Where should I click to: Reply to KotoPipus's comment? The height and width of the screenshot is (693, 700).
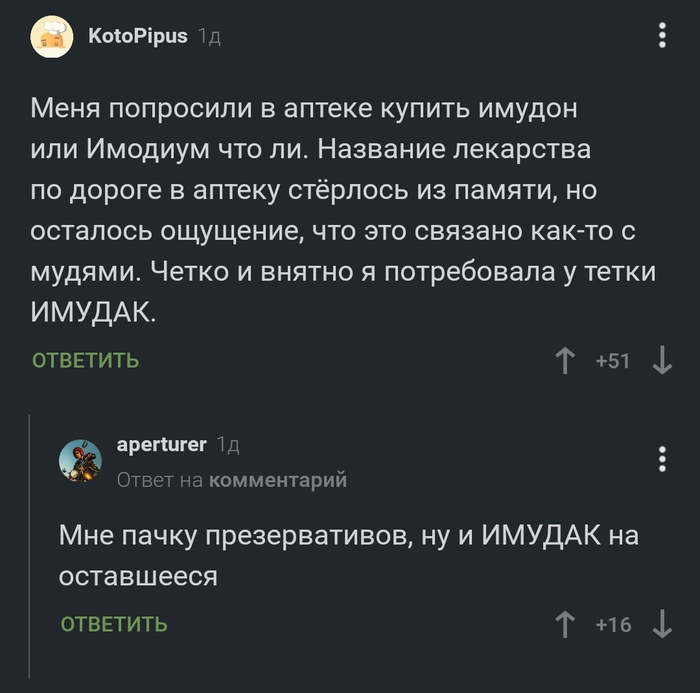point(85,360)
